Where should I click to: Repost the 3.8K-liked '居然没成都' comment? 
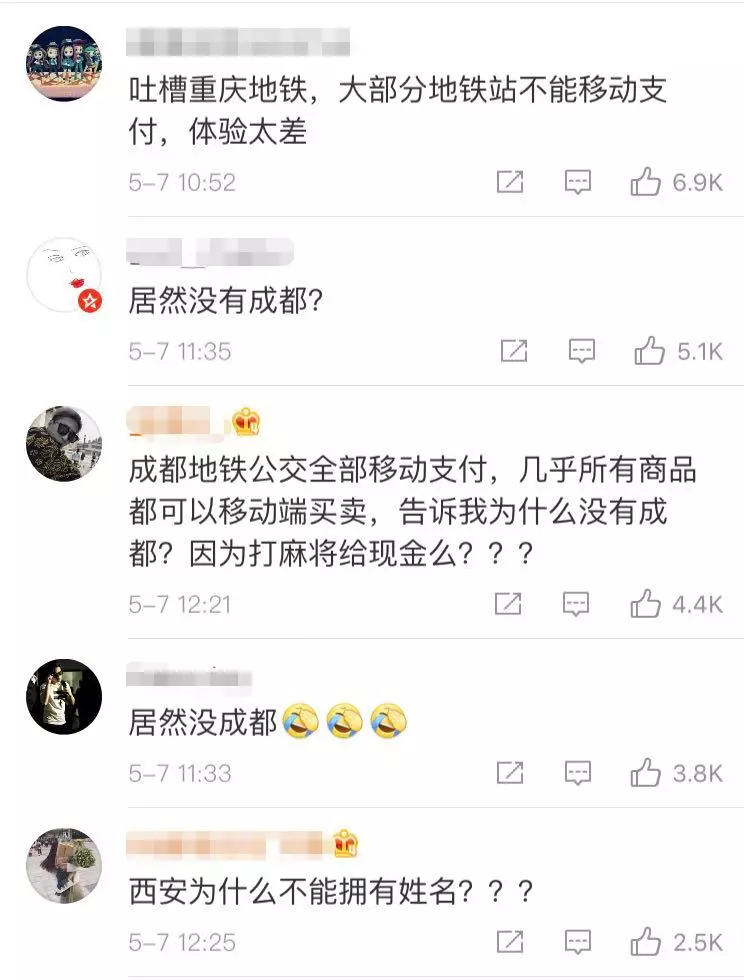509,773
